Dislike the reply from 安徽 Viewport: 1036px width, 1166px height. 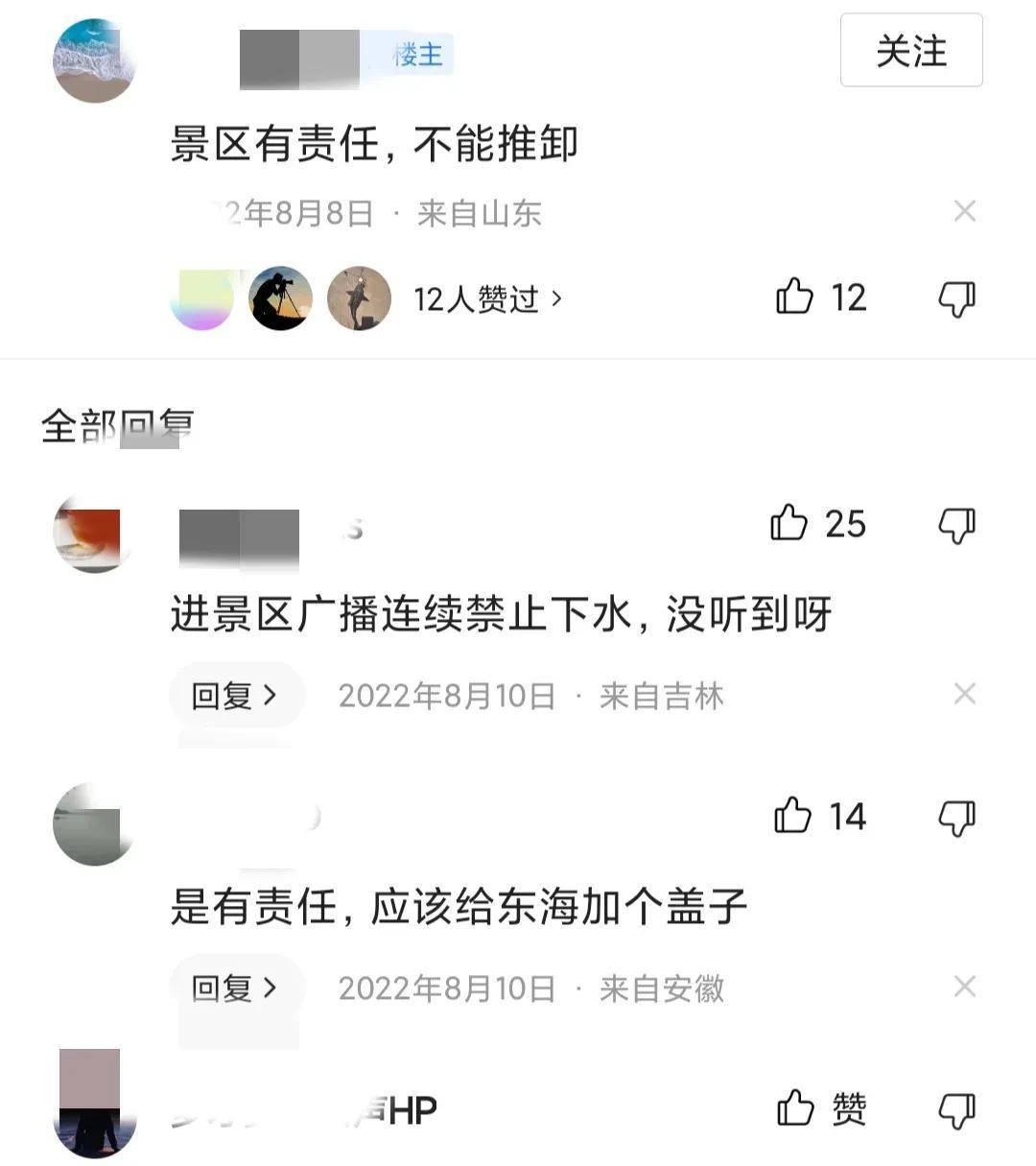[956, 818]
